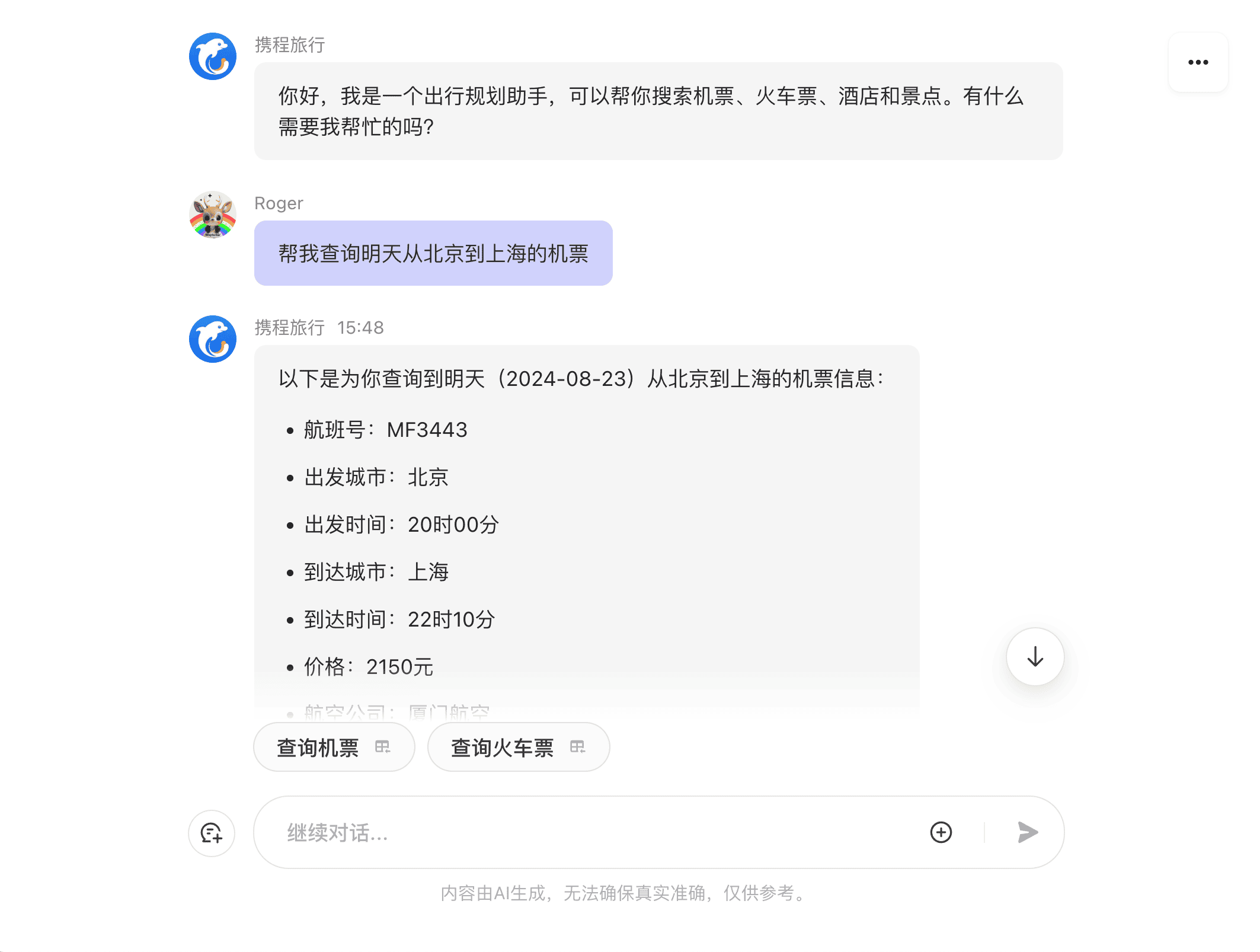Open Roger's profile avatar
Screen dimensions: 1260x952
pos(213,215)
